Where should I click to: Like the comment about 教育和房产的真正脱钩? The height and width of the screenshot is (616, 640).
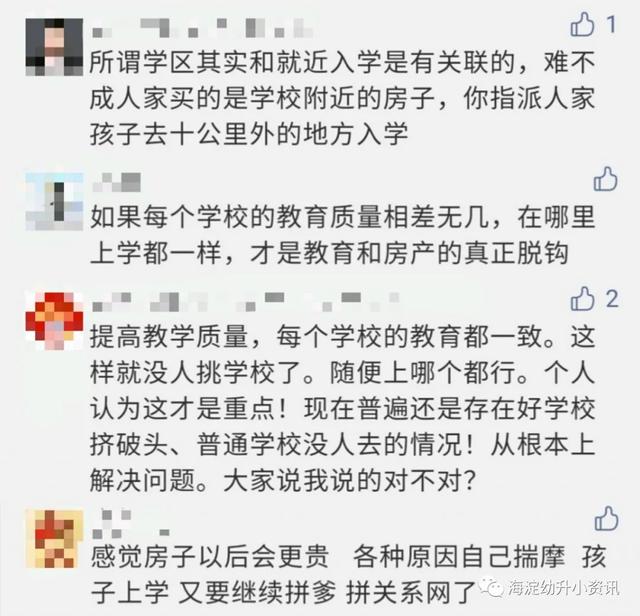(x=606, y=180)
